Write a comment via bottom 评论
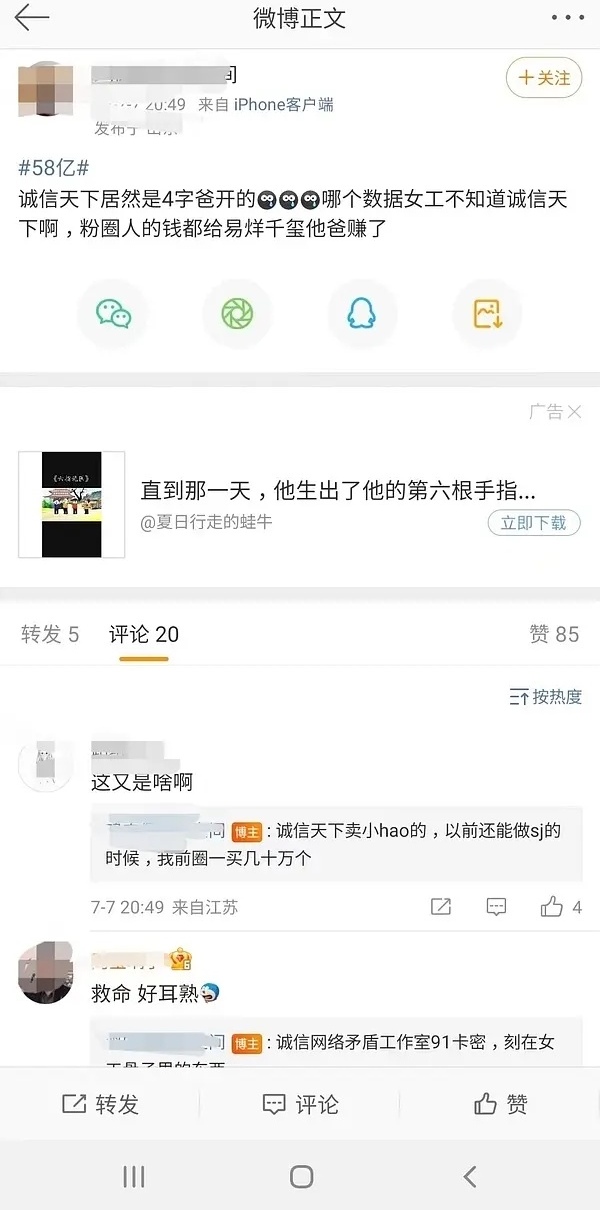The height and width of the screenshot is (1210, 600). click(x=300, y=1104)
